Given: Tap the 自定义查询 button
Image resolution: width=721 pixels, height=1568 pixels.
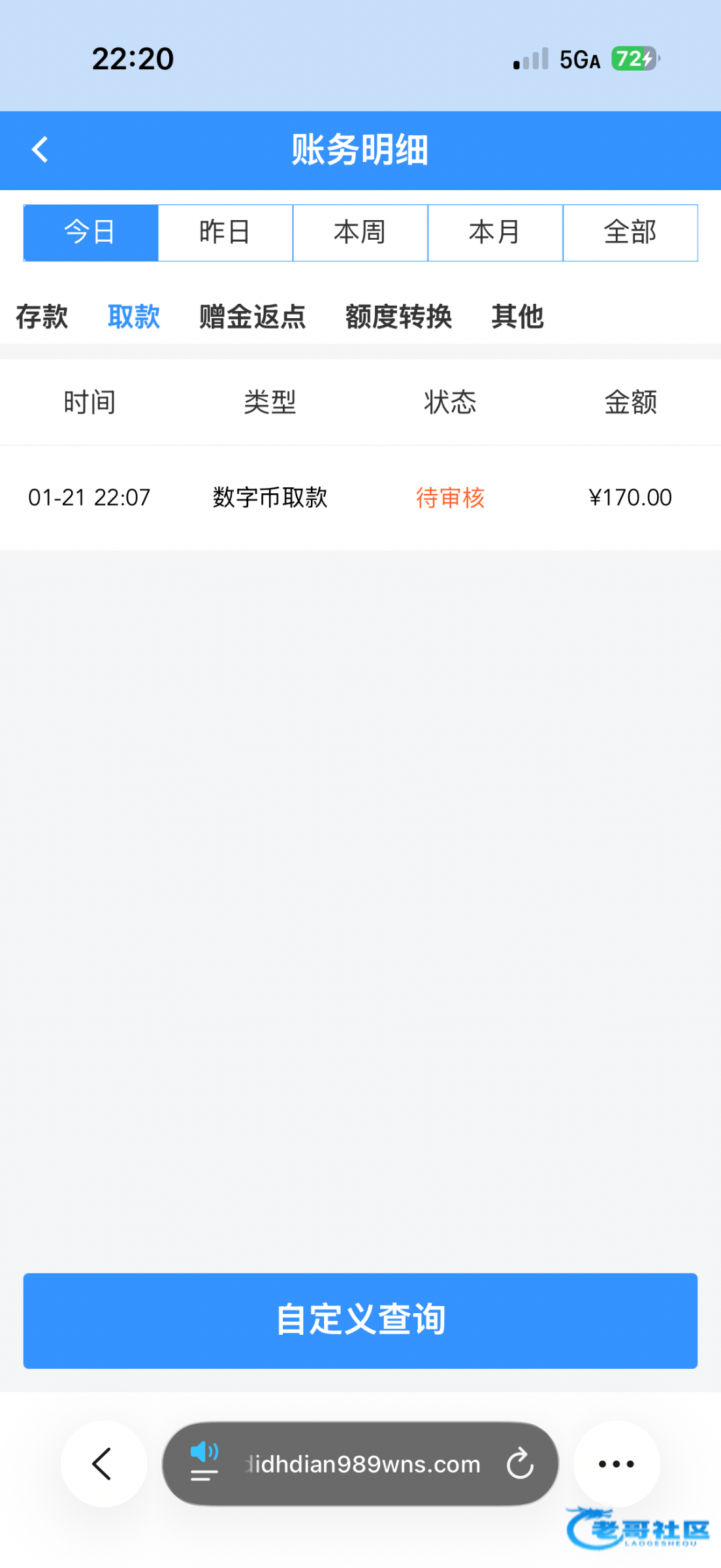Looking at the screenshot, I should [x=360, y=1320].
